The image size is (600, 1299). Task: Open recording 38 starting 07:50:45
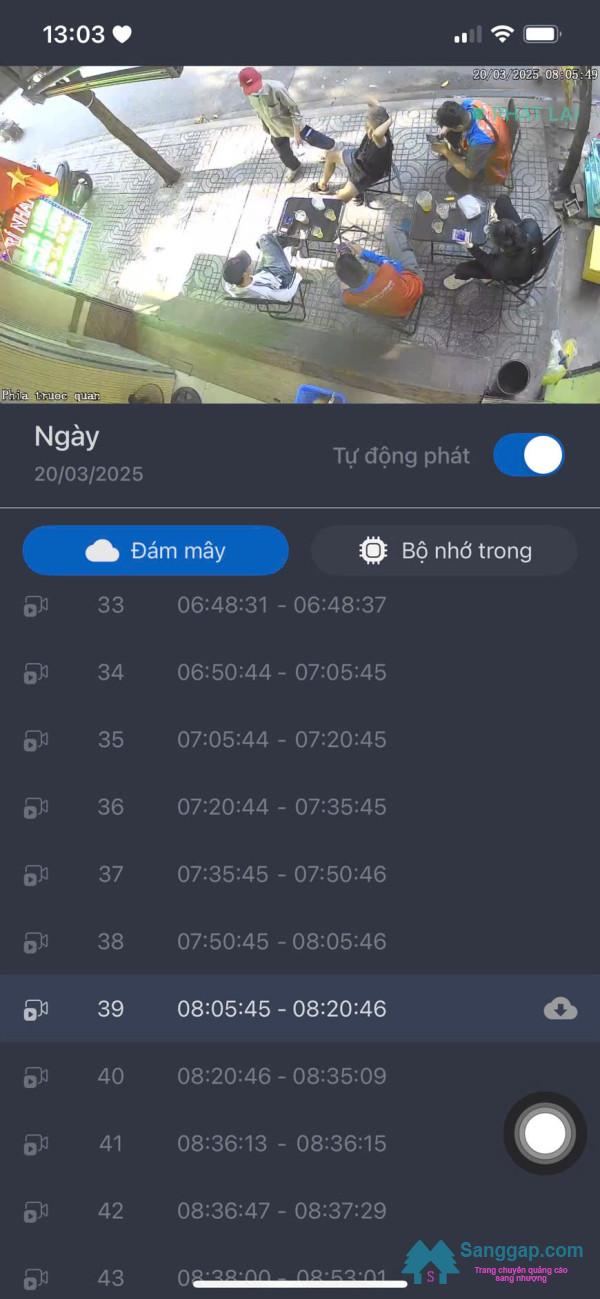click(281, 941)
